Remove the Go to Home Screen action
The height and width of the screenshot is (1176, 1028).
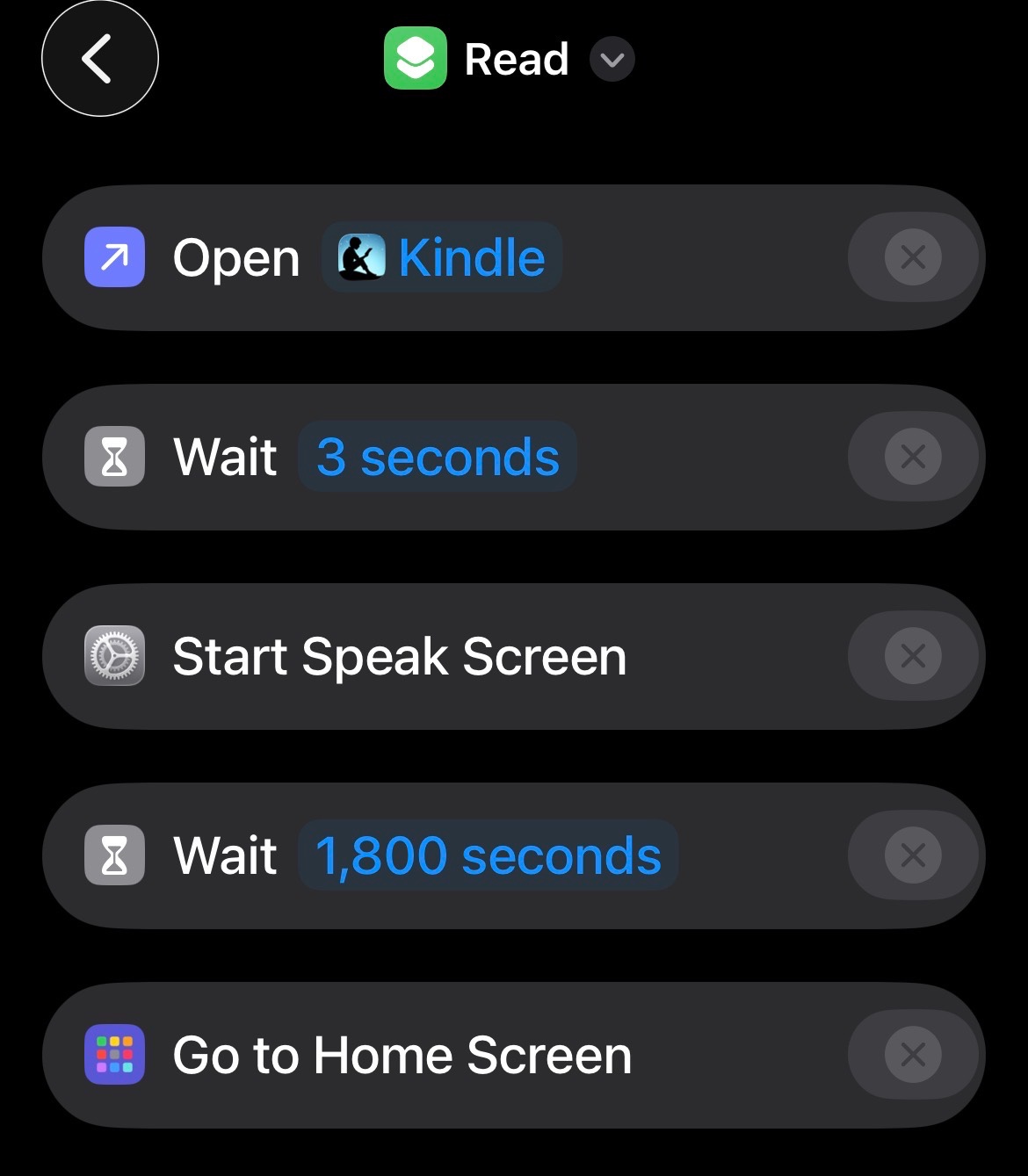coord(913,1055)
